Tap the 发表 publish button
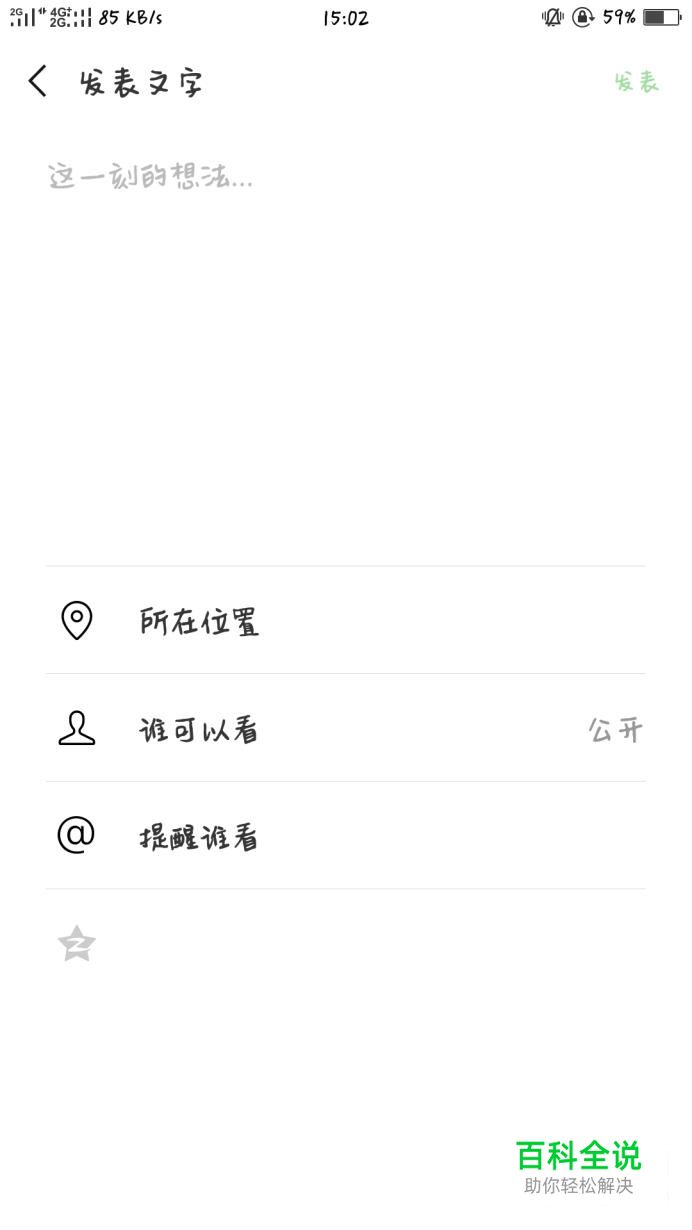 click(x=636, y=82)
